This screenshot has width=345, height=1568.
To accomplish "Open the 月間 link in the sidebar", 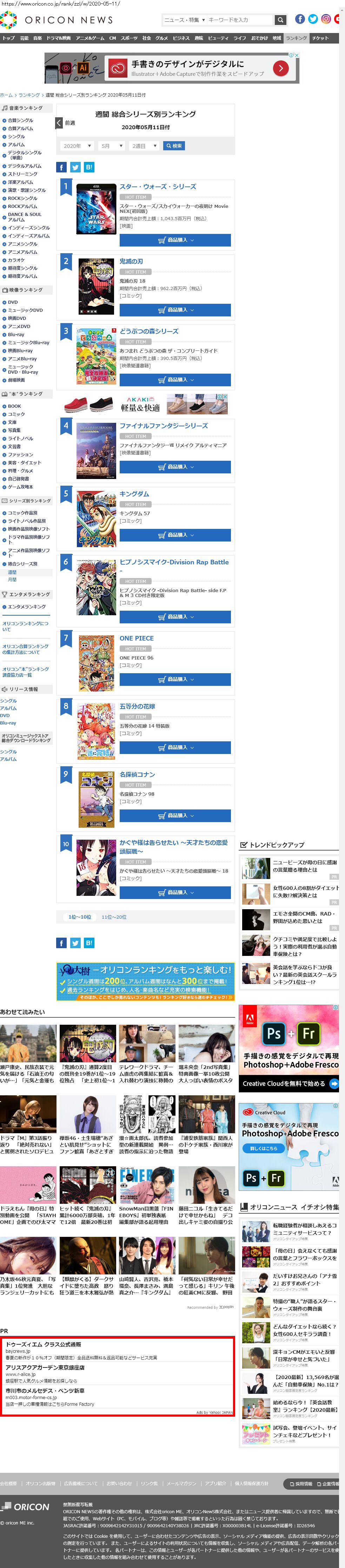I will coord(12,579).
